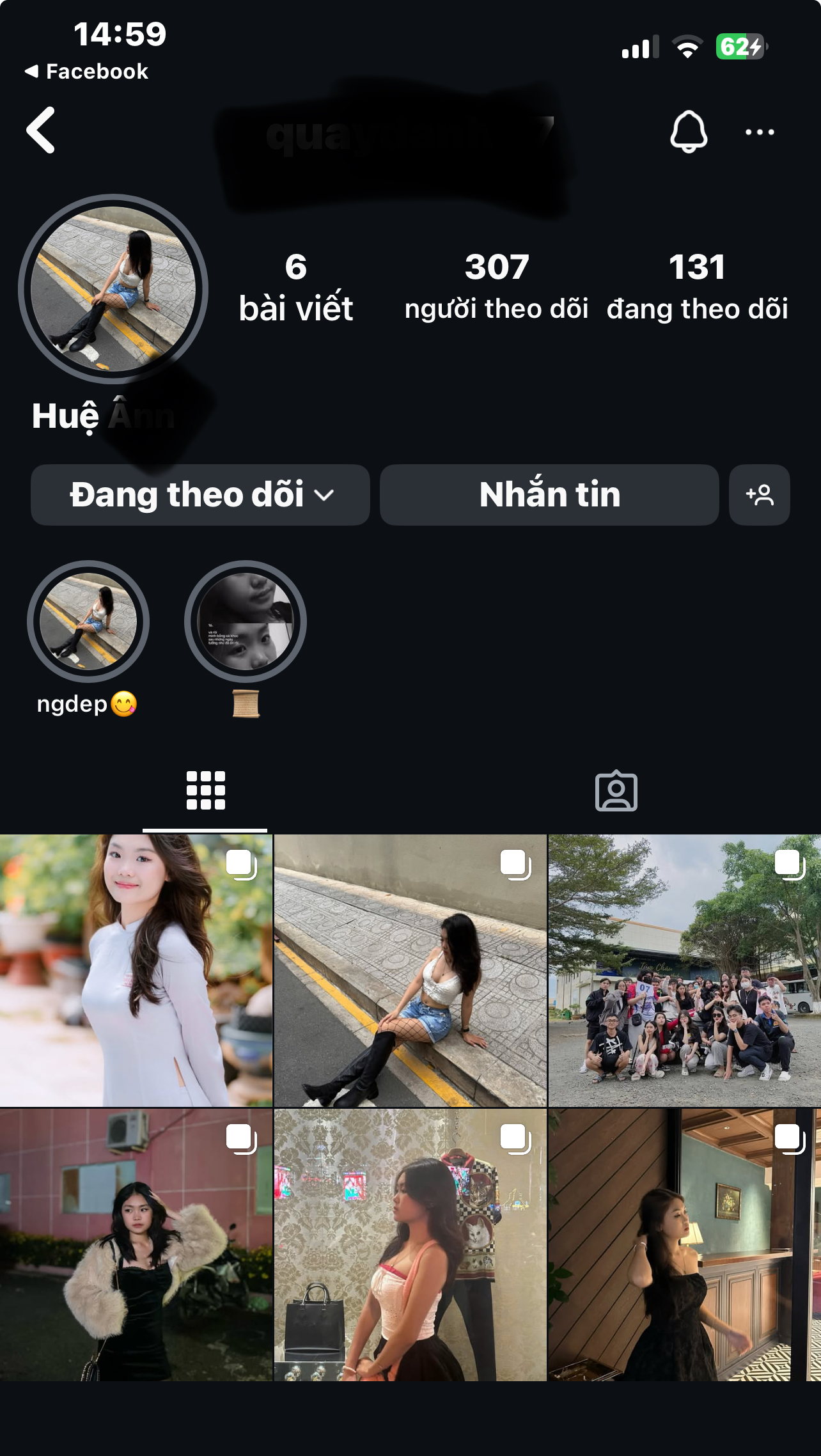Open the outdoor group photo post
821x1456 pixels.
pyautogui.click(x=684, y=970)
